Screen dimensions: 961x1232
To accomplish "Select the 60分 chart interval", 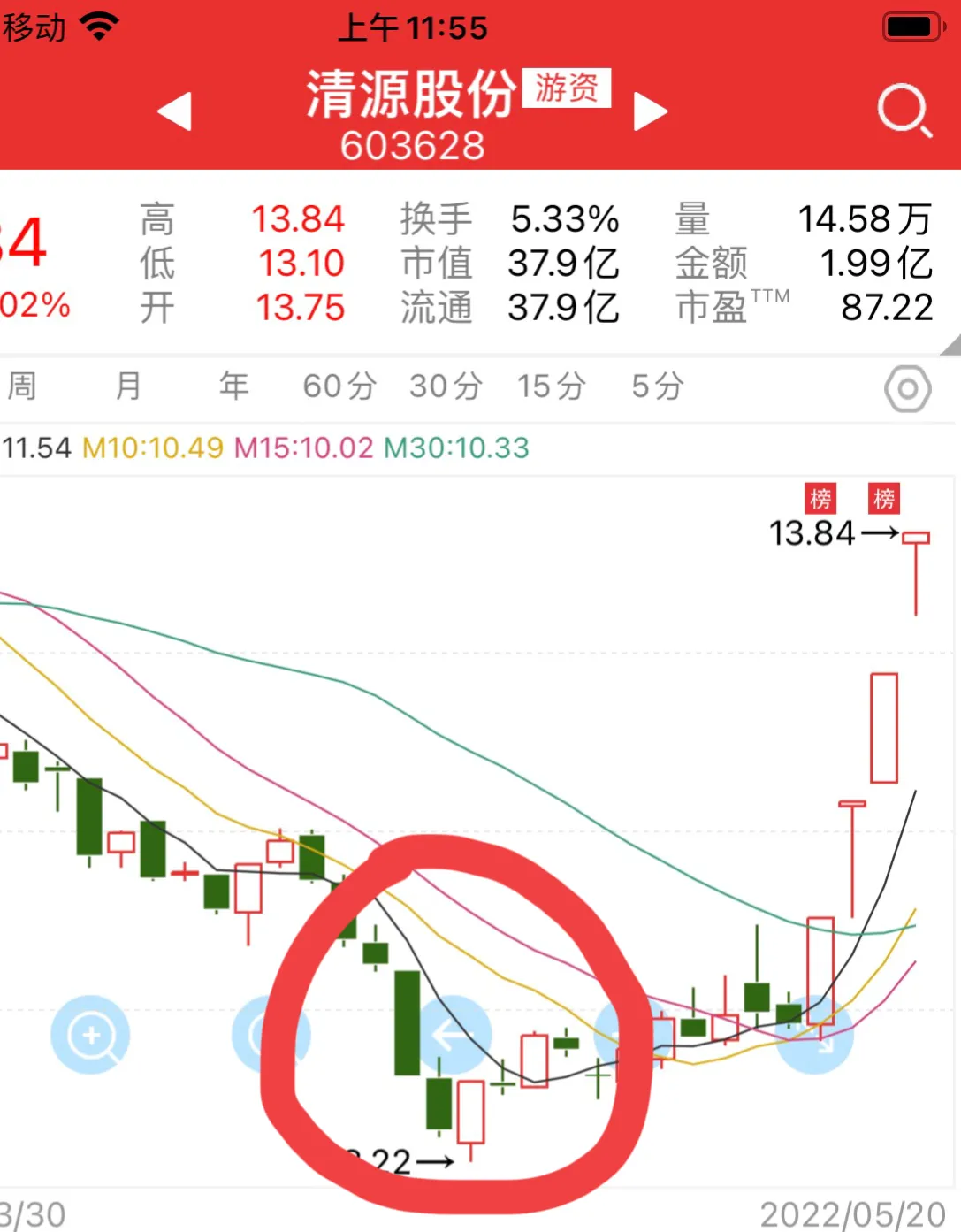I will click(339, 386).
